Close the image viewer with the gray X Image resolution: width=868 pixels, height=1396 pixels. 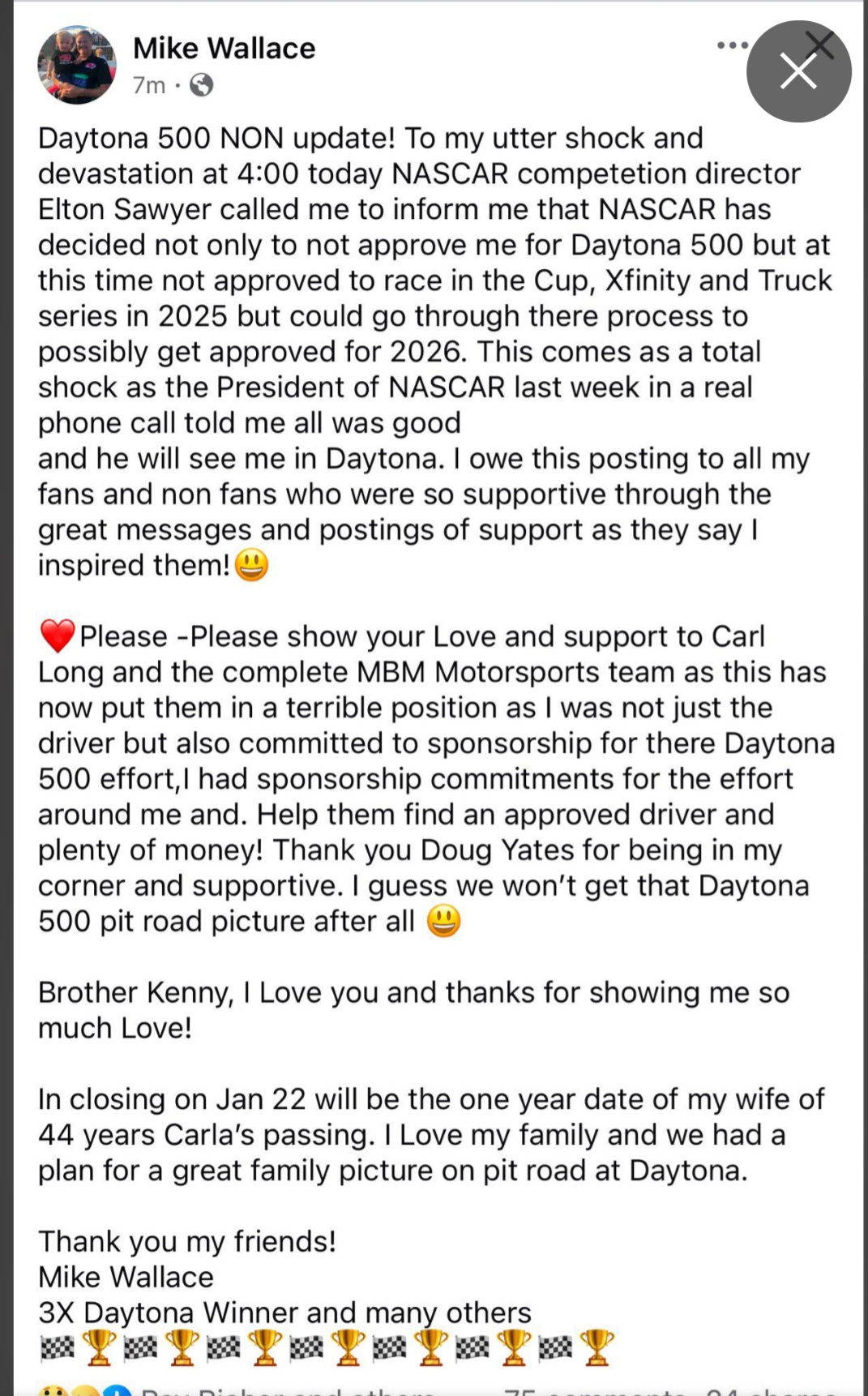pyautogui.click(x=798, y=71)
